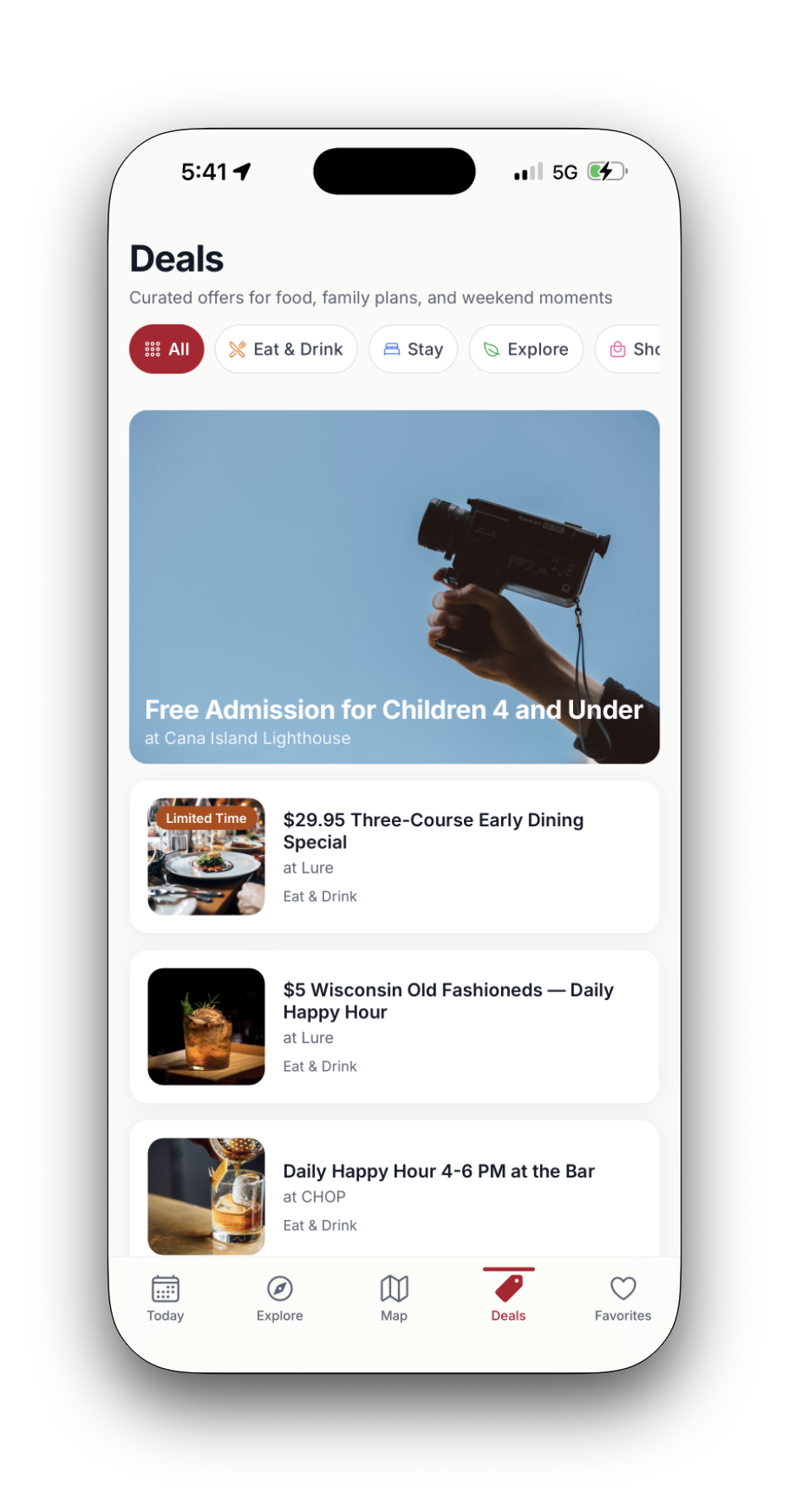Switch to the Favorites tab
Viewport: 789px width, 1512px height.
pyautogui.click(x=623, y=1299)
